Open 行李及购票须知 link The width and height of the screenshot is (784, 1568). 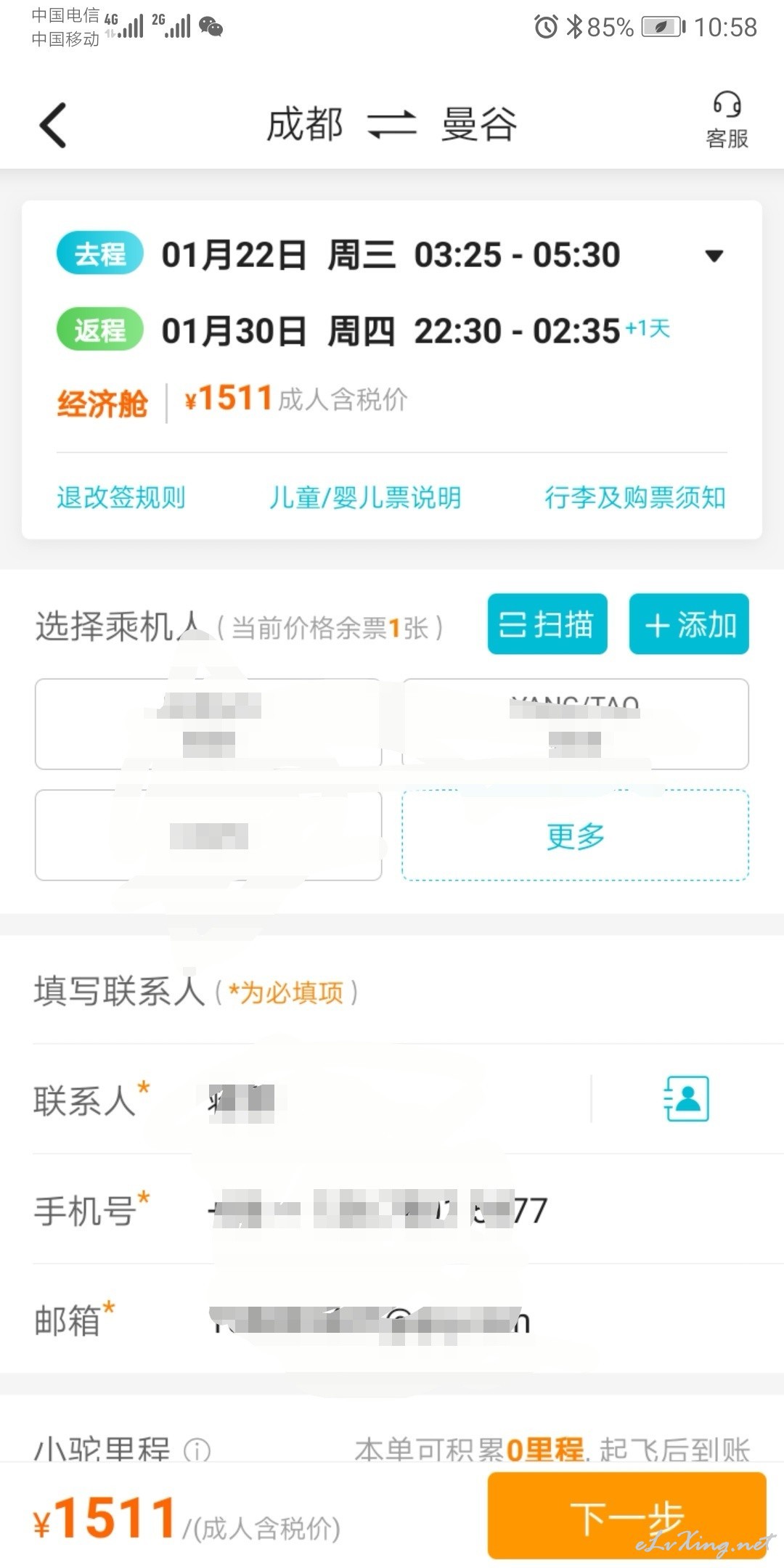[635, 497]
